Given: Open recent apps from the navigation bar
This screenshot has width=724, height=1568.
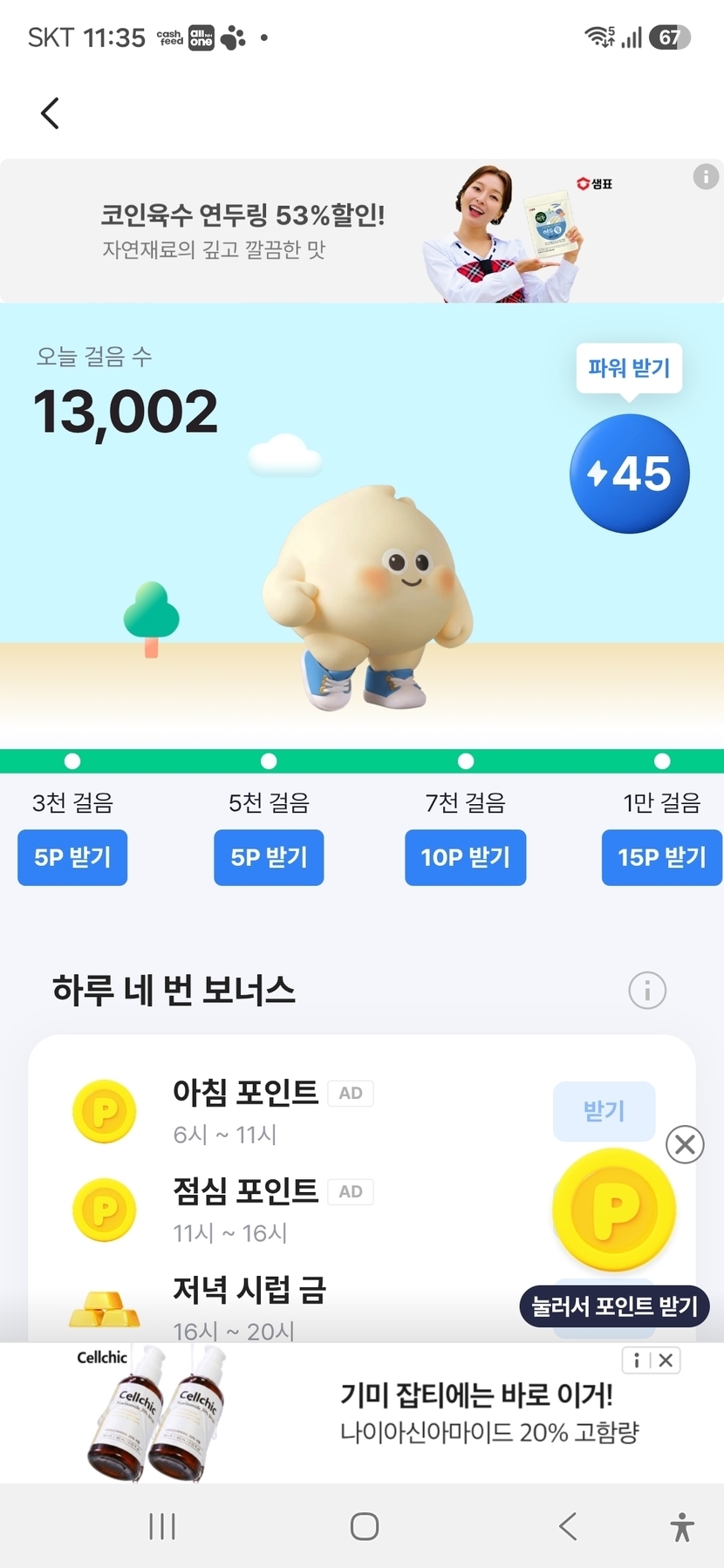Looking at the screenshot, I should (162, 1526).
